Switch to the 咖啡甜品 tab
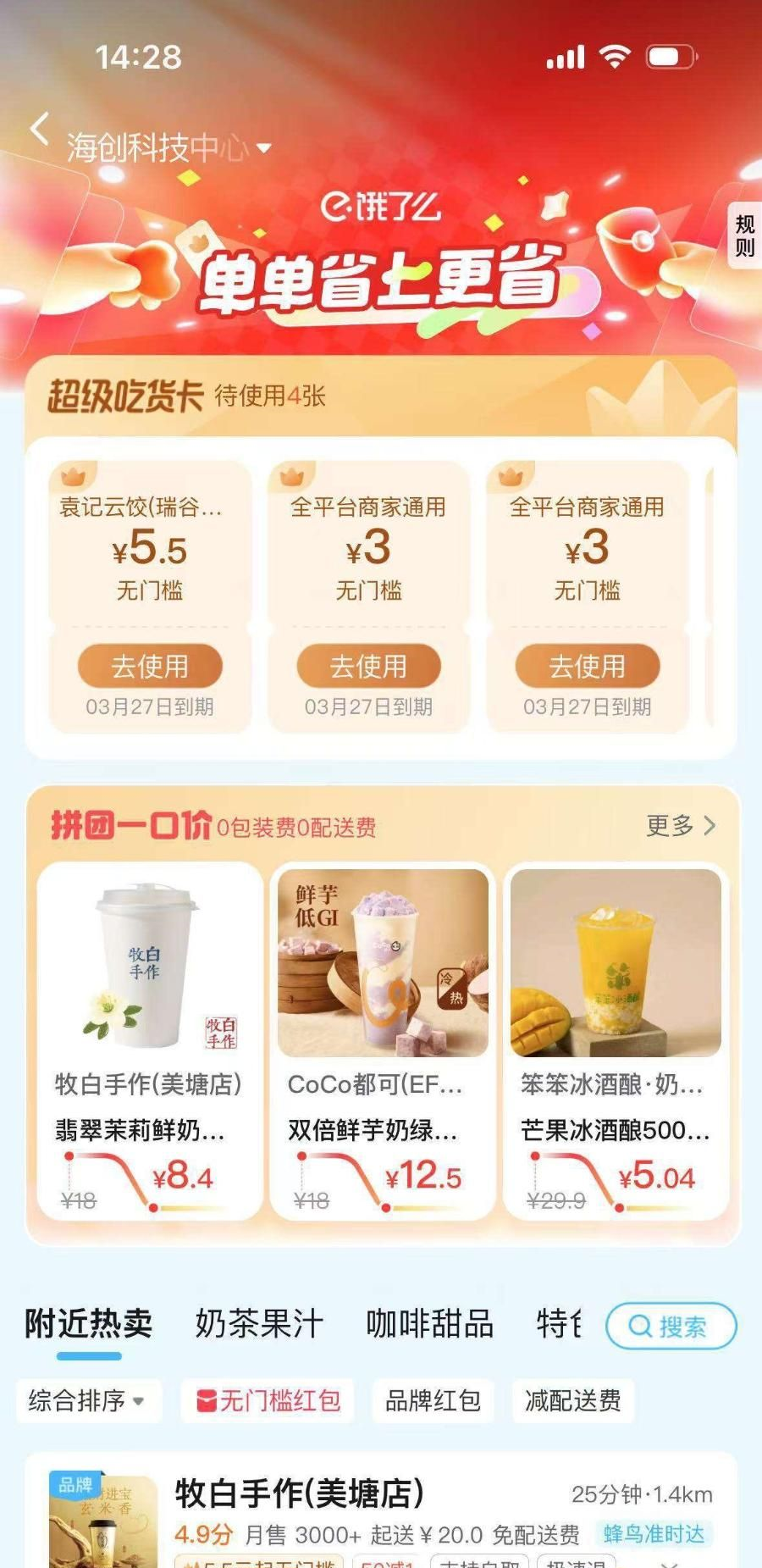Viewport: 762px width, 1568px height. pyautogui.click(x=430, y=1323)
